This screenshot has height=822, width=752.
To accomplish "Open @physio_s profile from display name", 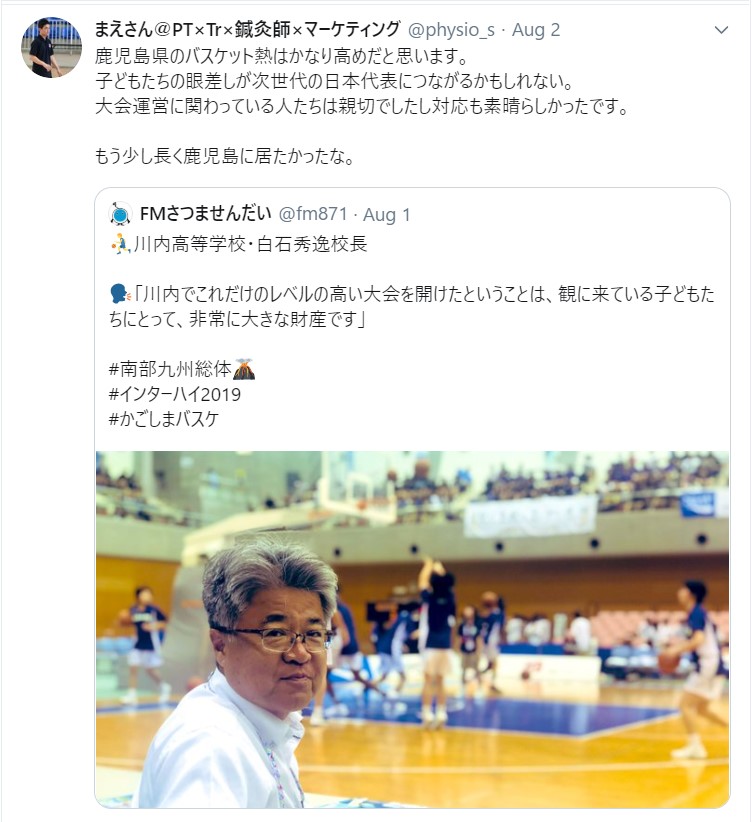I will click(246, 29).
